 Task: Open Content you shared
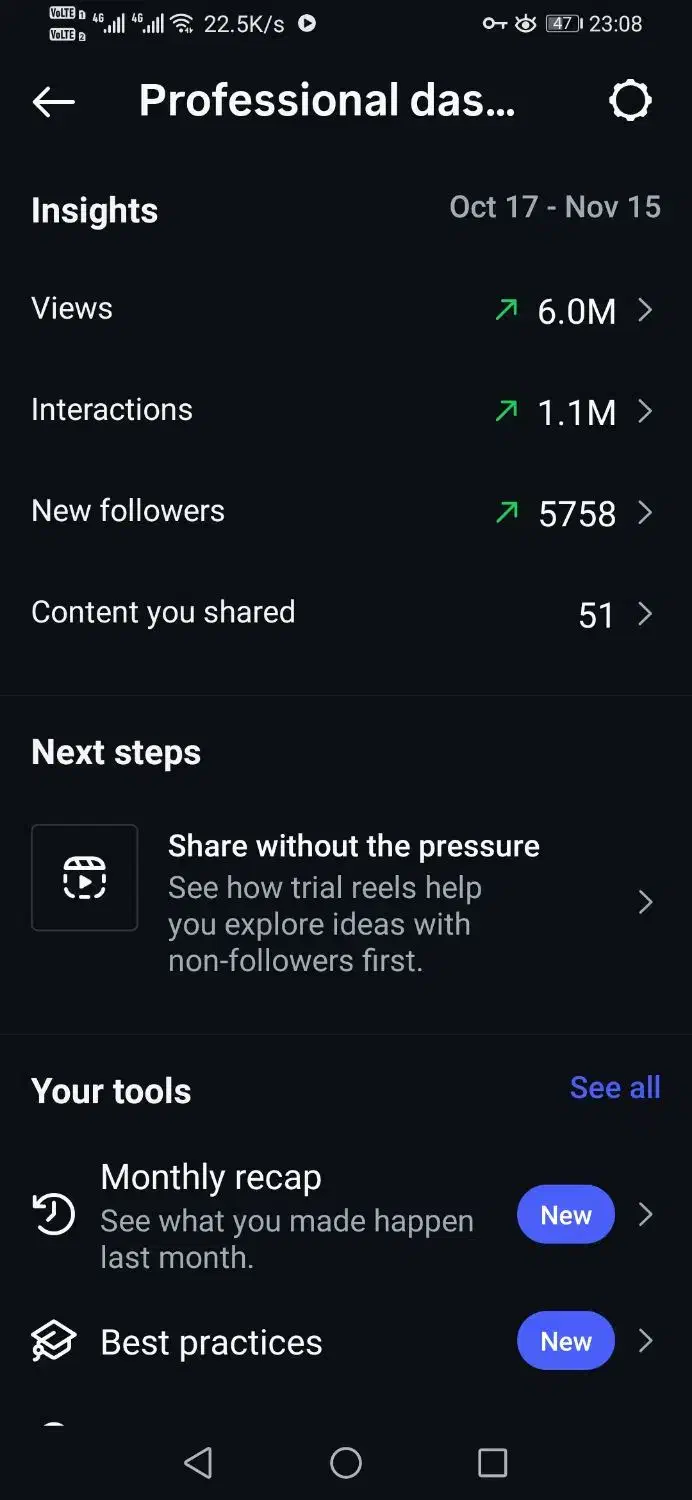[x=345, y=613]
